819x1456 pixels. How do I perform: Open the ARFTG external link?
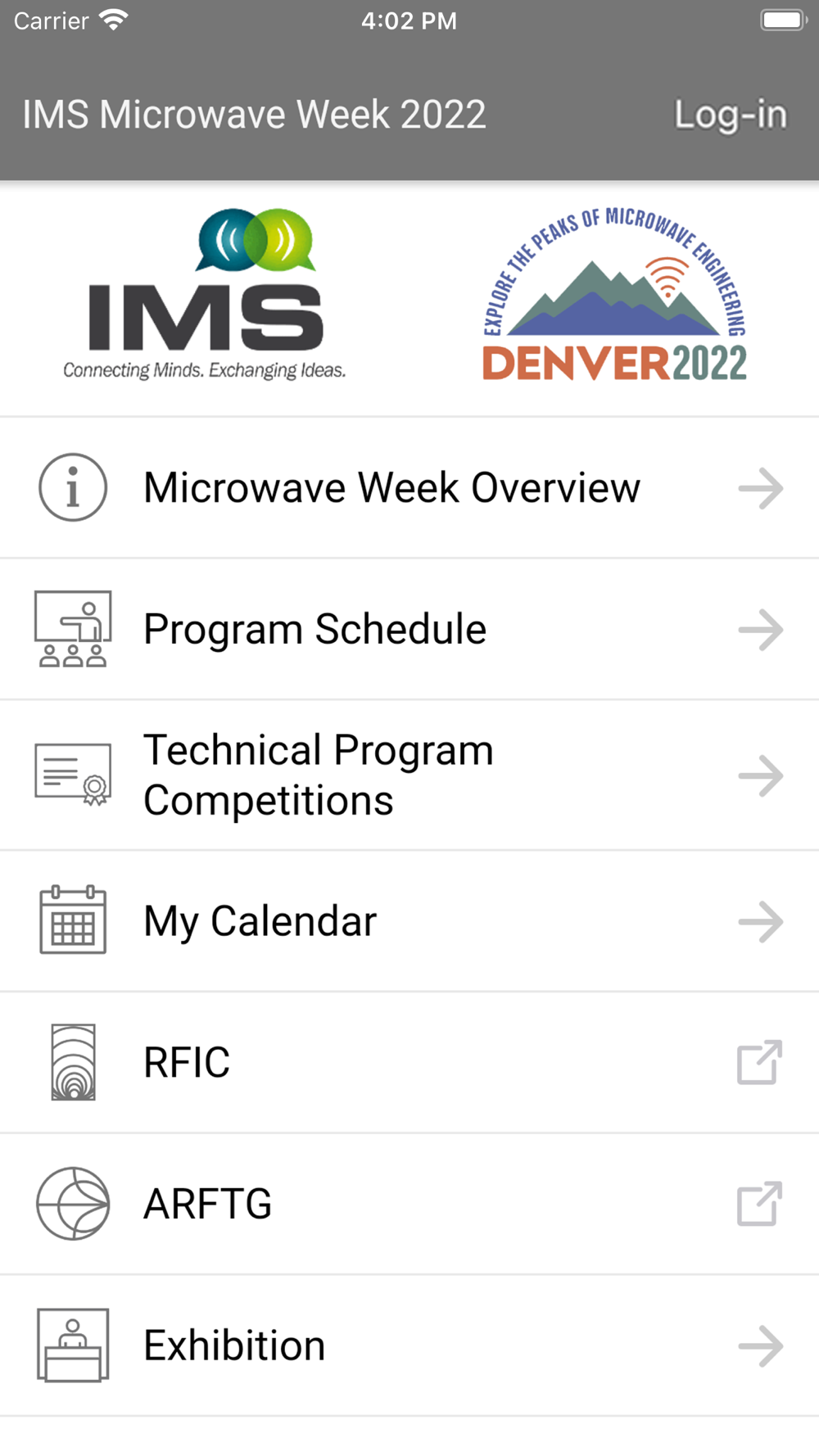pyautogui.click(x=409, y=1205)
